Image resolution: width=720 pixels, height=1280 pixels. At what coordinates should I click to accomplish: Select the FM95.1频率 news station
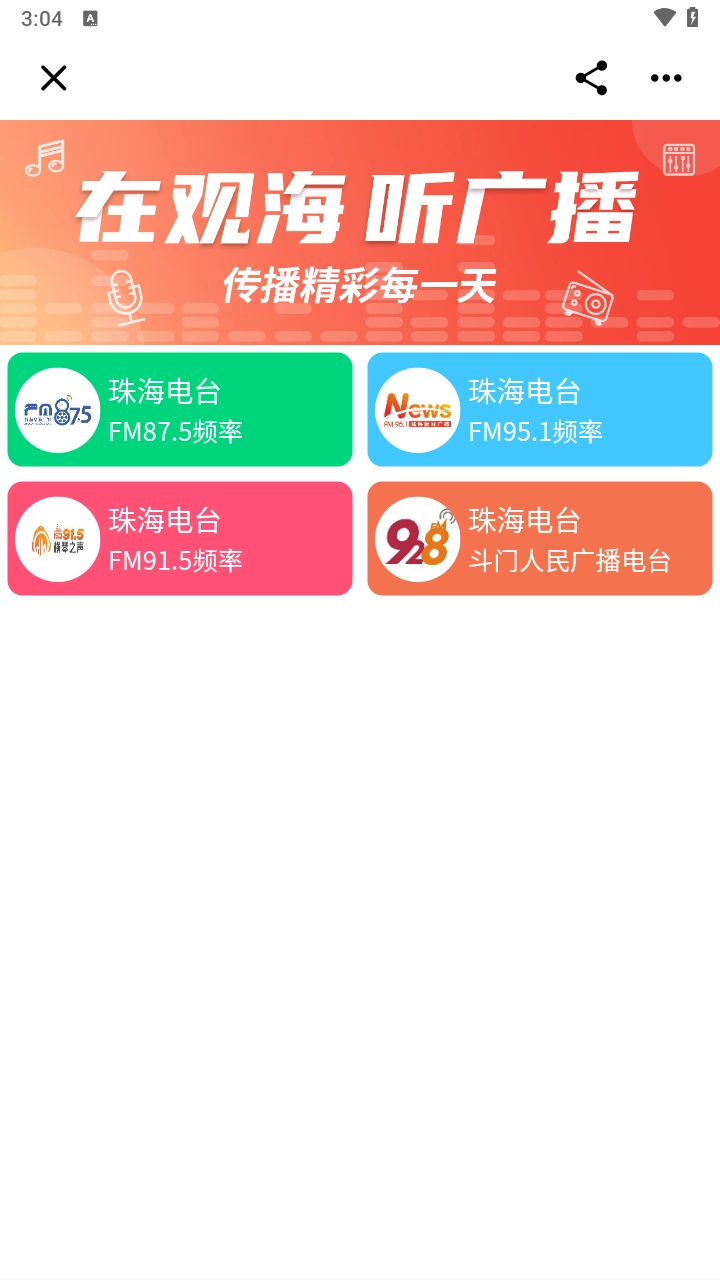click(x=540, y=410)
